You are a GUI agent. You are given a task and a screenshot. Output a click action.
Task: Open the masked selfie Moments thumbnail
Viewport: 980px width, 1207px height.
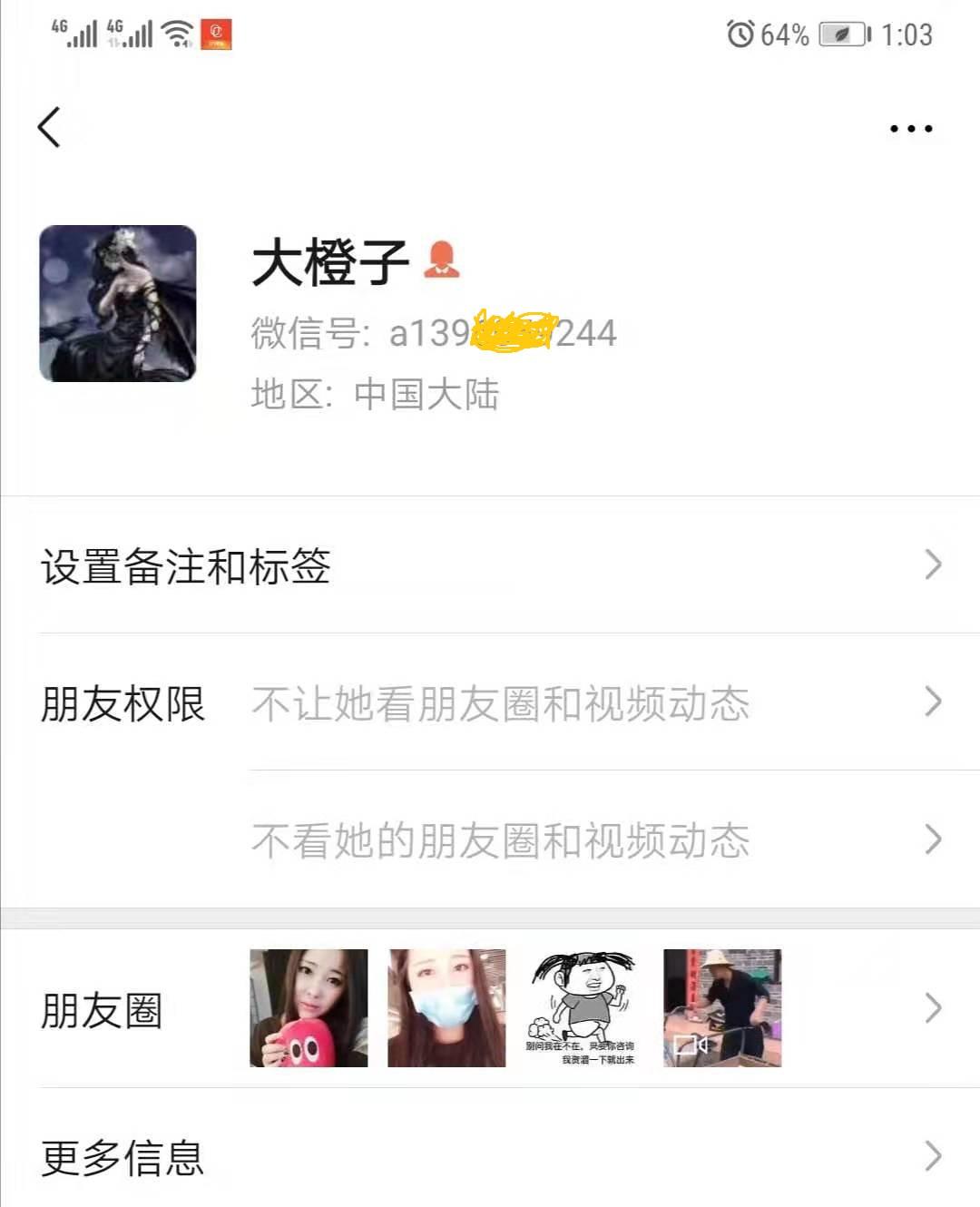click(x=446, y=1007)
